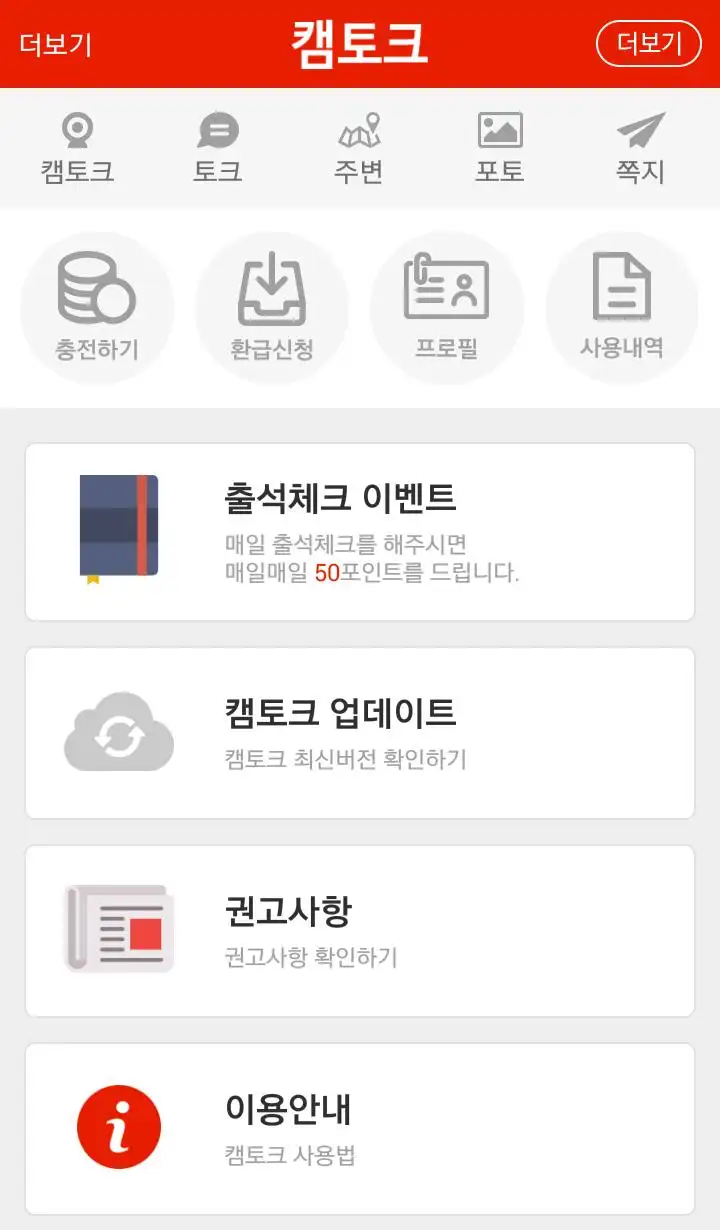View the 프로필 page
The height and width of the screenshot is (1230, 720).
447,307
